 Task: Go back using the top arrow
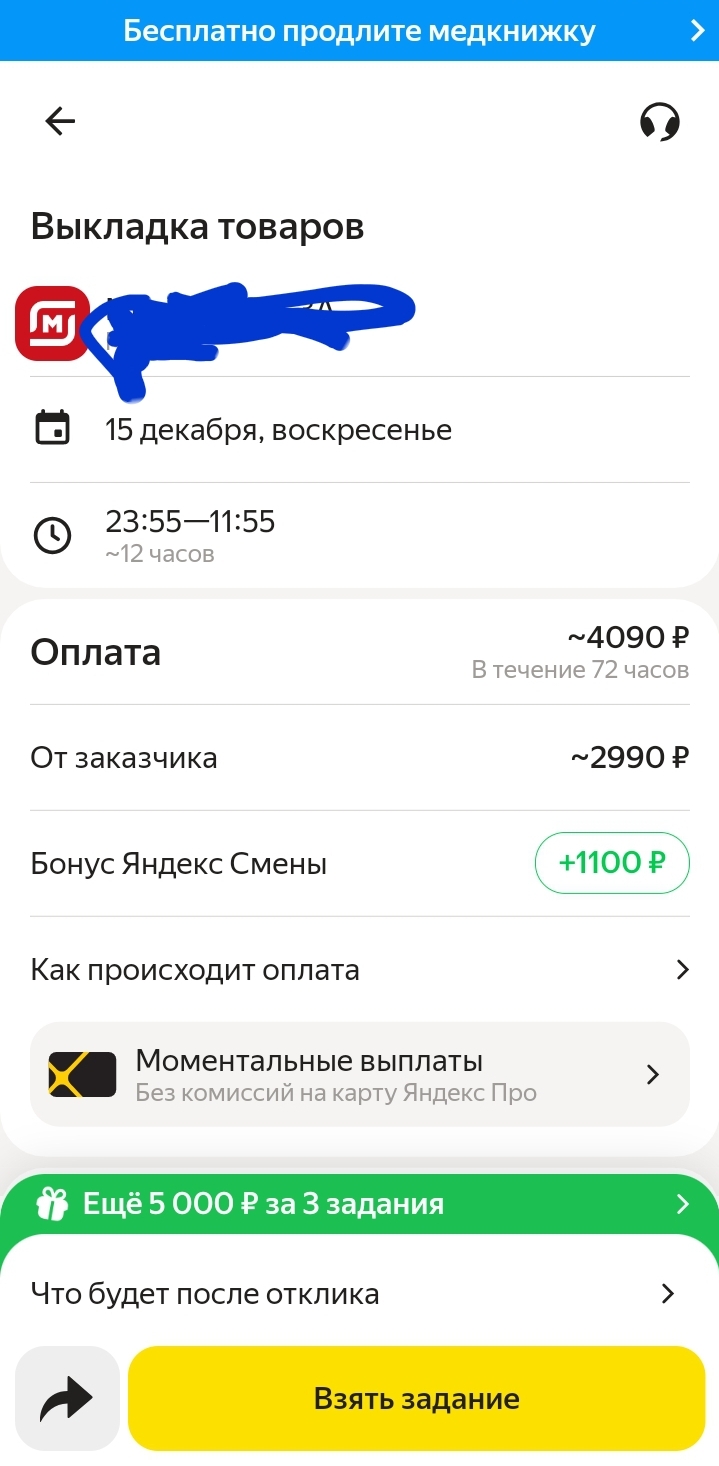click(x=60, y=121)
